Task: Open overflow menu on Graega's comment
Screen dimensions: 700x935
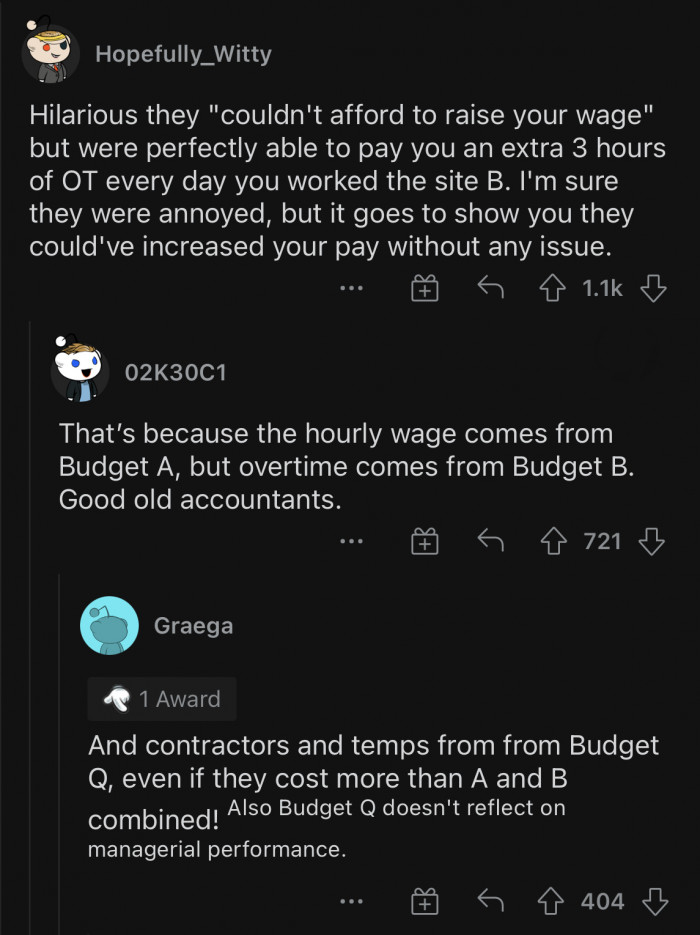Action: click(350, 902)
